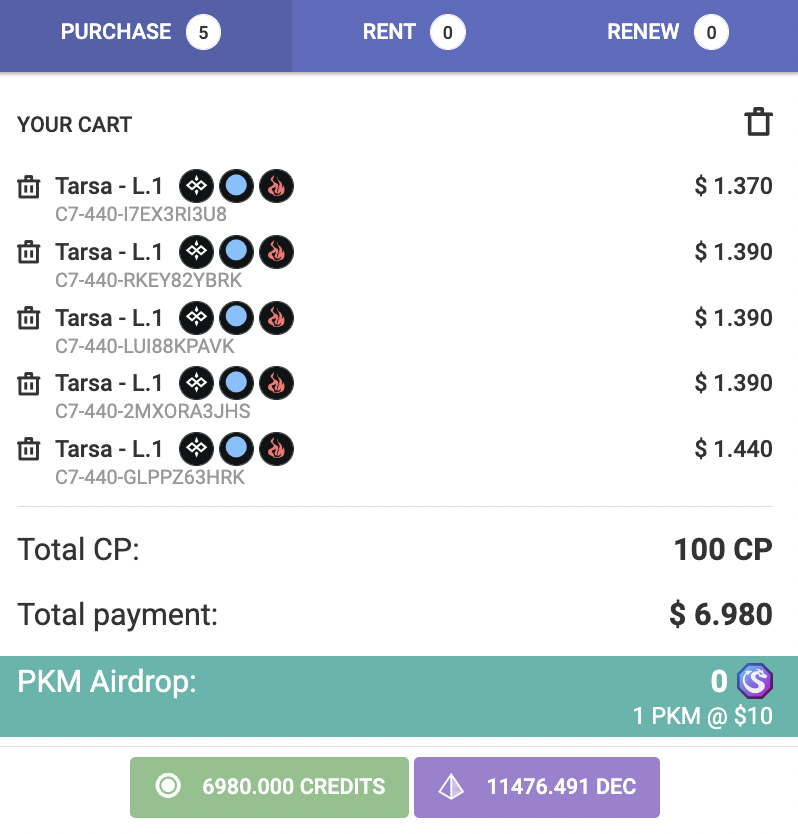The image size is (798, 834).
Task: Remove Tarsa card C7-440-I7EX3RI3U8 from cart
Action: click(x=29, y=186)
